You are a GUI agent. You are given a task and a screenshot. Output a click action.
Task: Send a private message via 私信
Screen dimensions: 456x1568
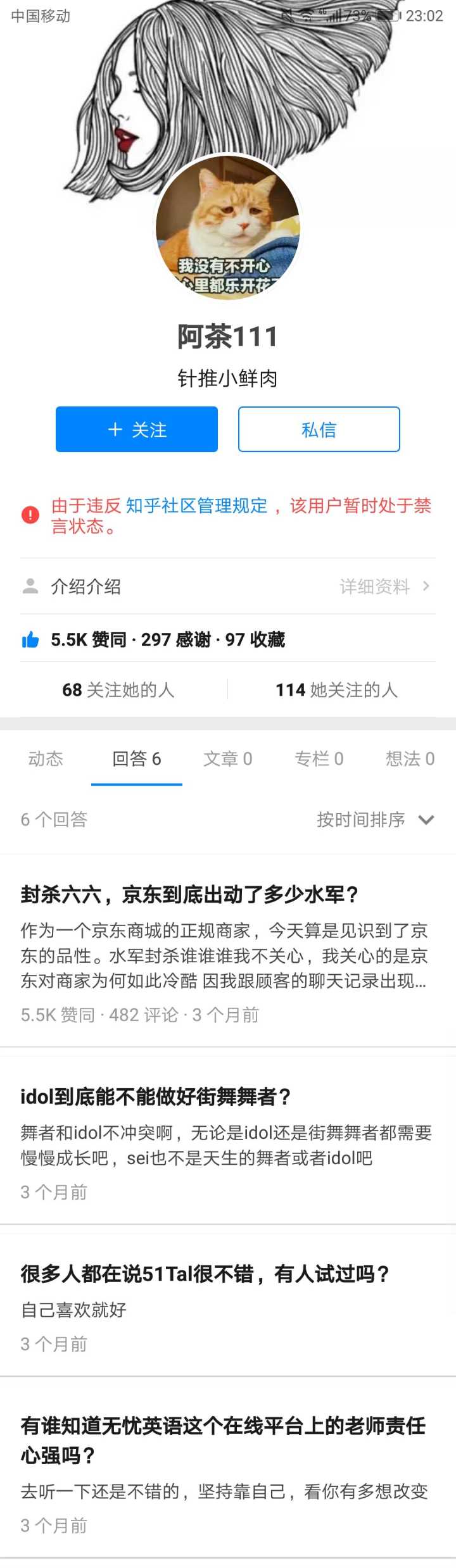point(319,430)
